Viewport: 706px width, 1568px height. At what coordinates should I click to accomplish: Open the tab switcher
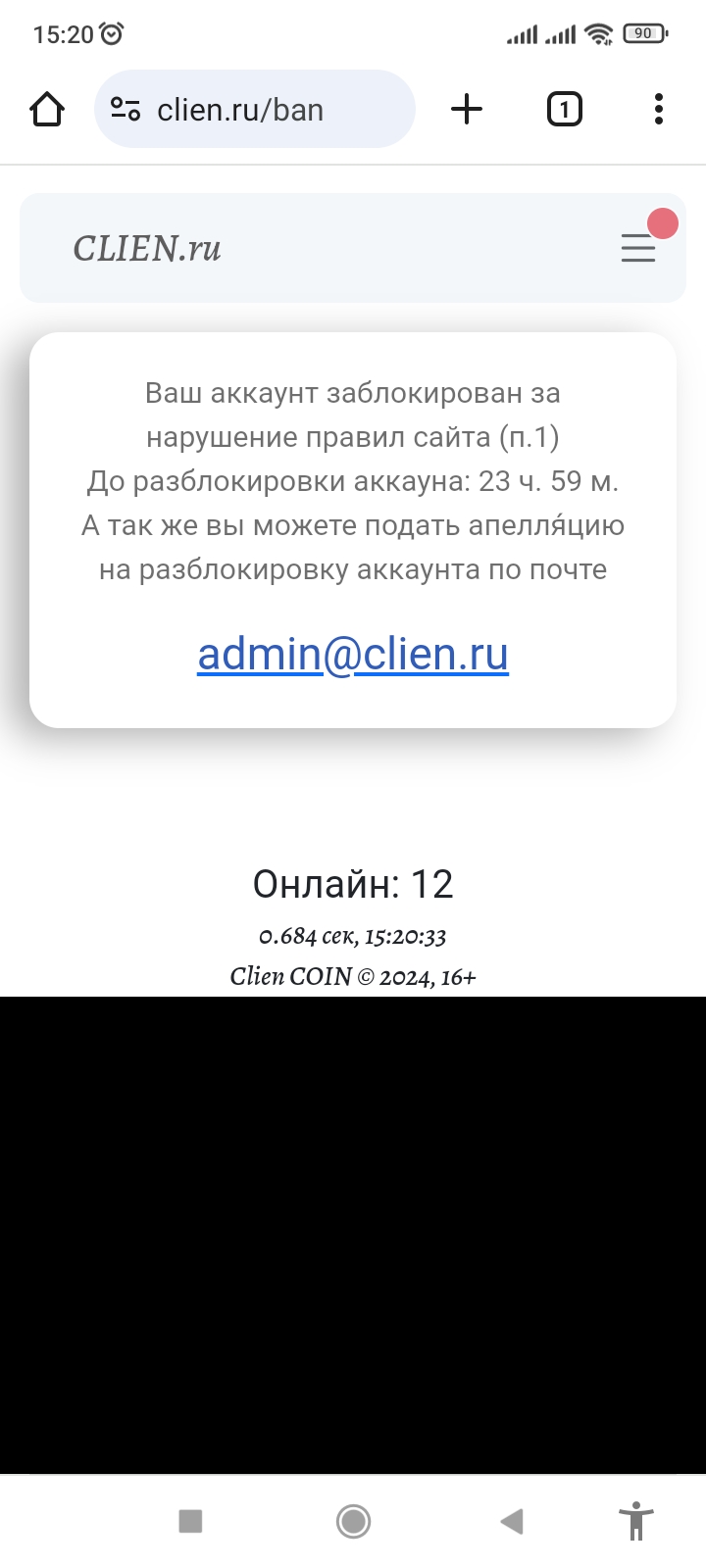(x=564, y=109)
